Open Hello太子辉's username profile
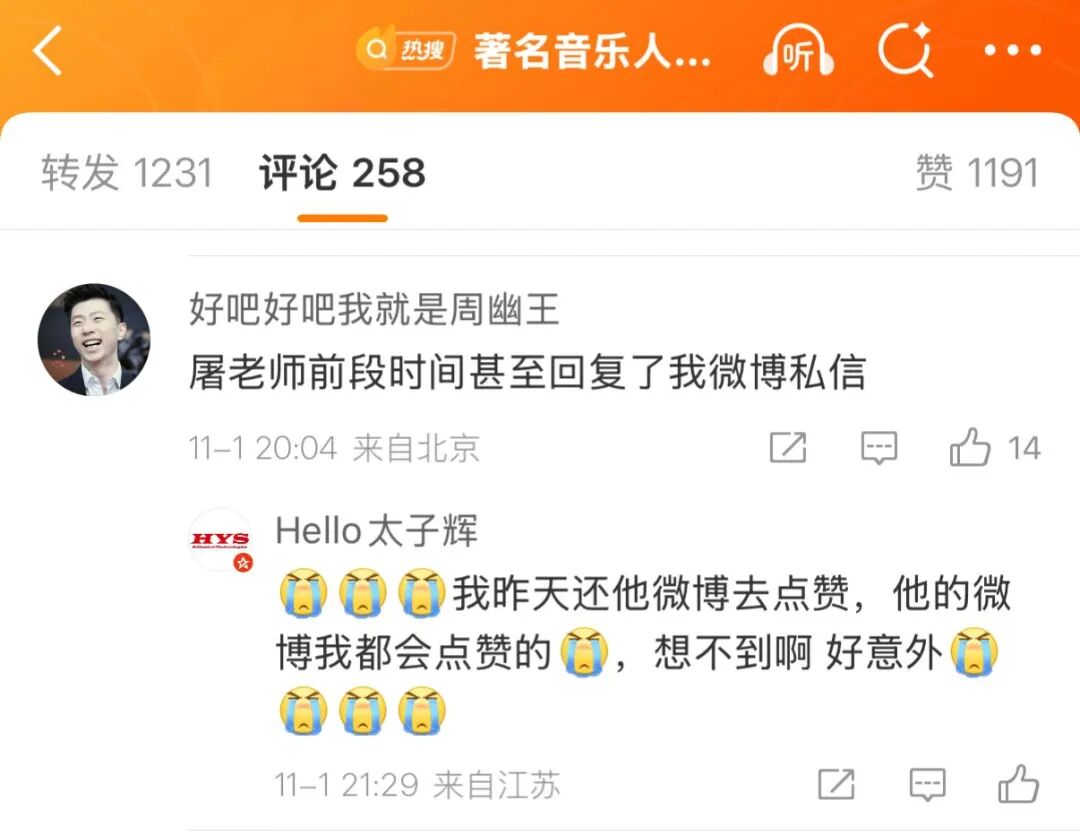Screen dimensions: 1080x835 coord(376,531)
